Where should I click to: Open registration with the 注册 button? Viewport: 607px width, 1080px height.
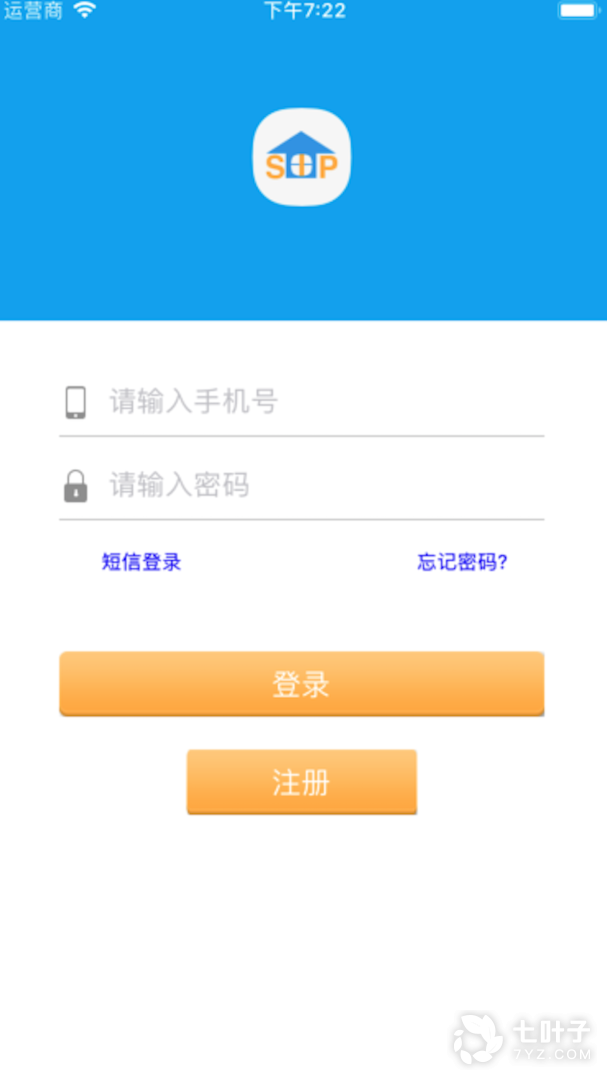[302, 782]
